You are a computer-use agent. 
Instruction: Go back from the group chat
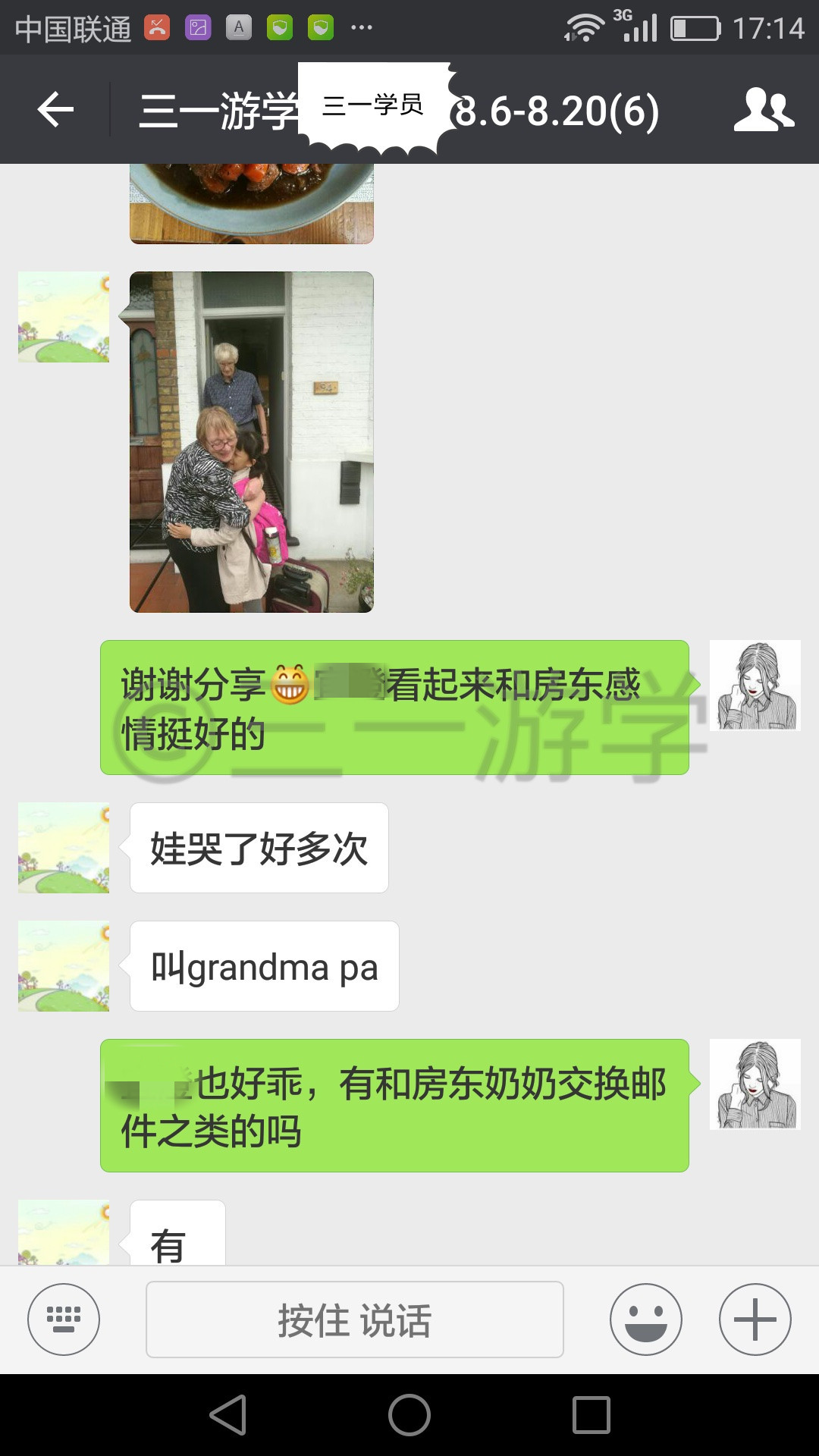pyautogui.click(x=55, y=110)
